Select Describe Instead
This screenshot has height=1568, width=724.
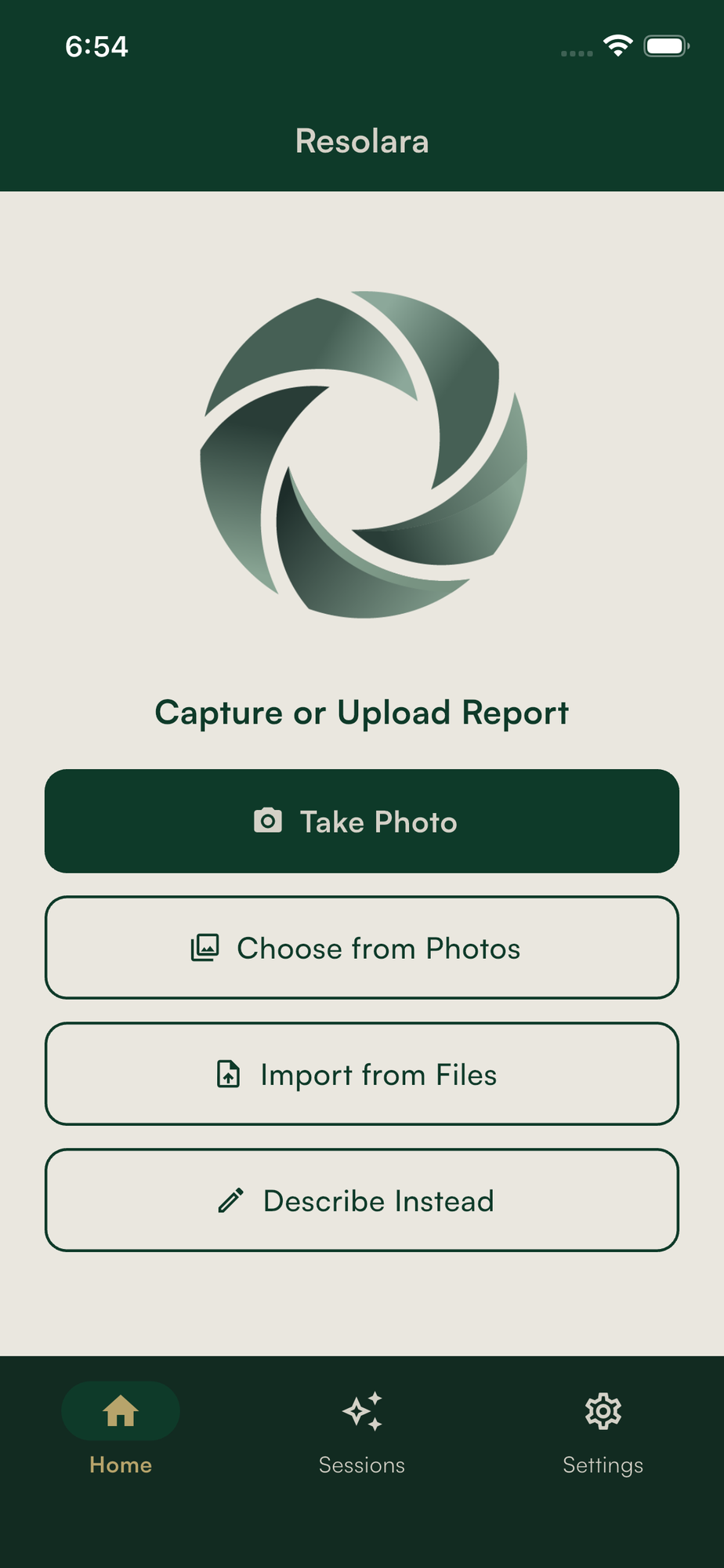[x=362, y=1200]
